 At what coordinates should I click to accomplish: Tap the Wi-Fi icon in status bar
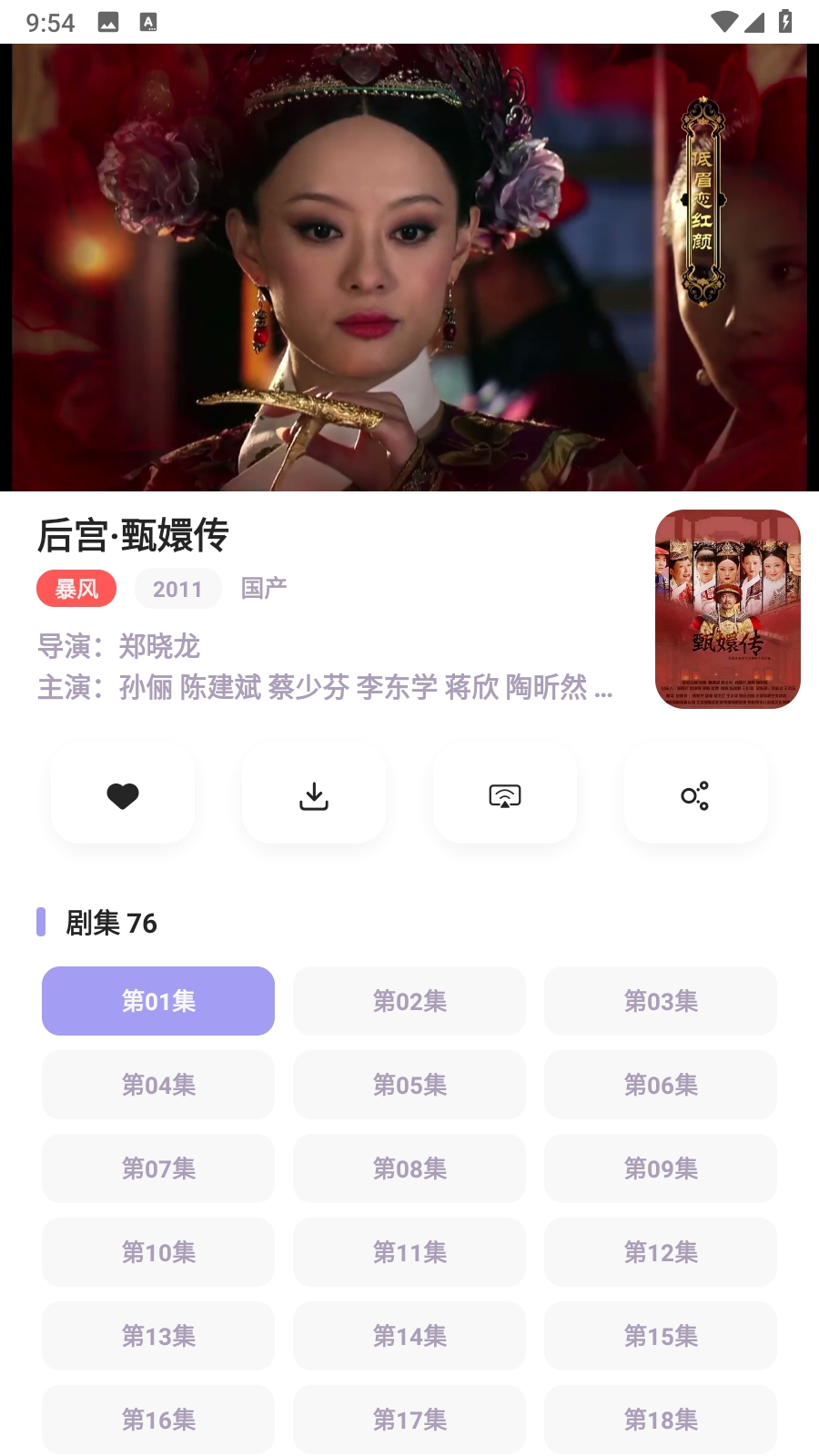click(723, 20)
